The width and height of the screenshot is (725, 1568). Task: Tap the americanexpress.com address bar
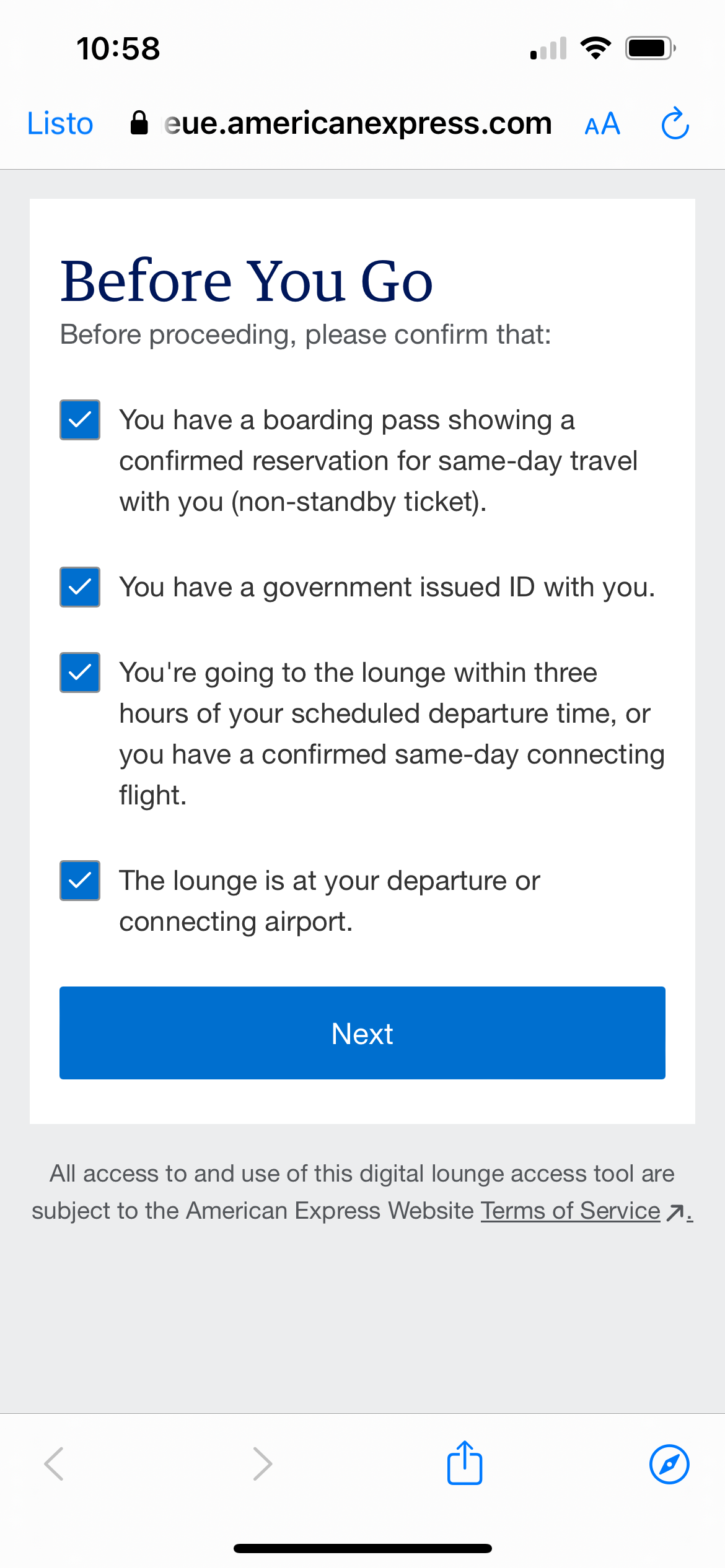[x=358, y=123]
